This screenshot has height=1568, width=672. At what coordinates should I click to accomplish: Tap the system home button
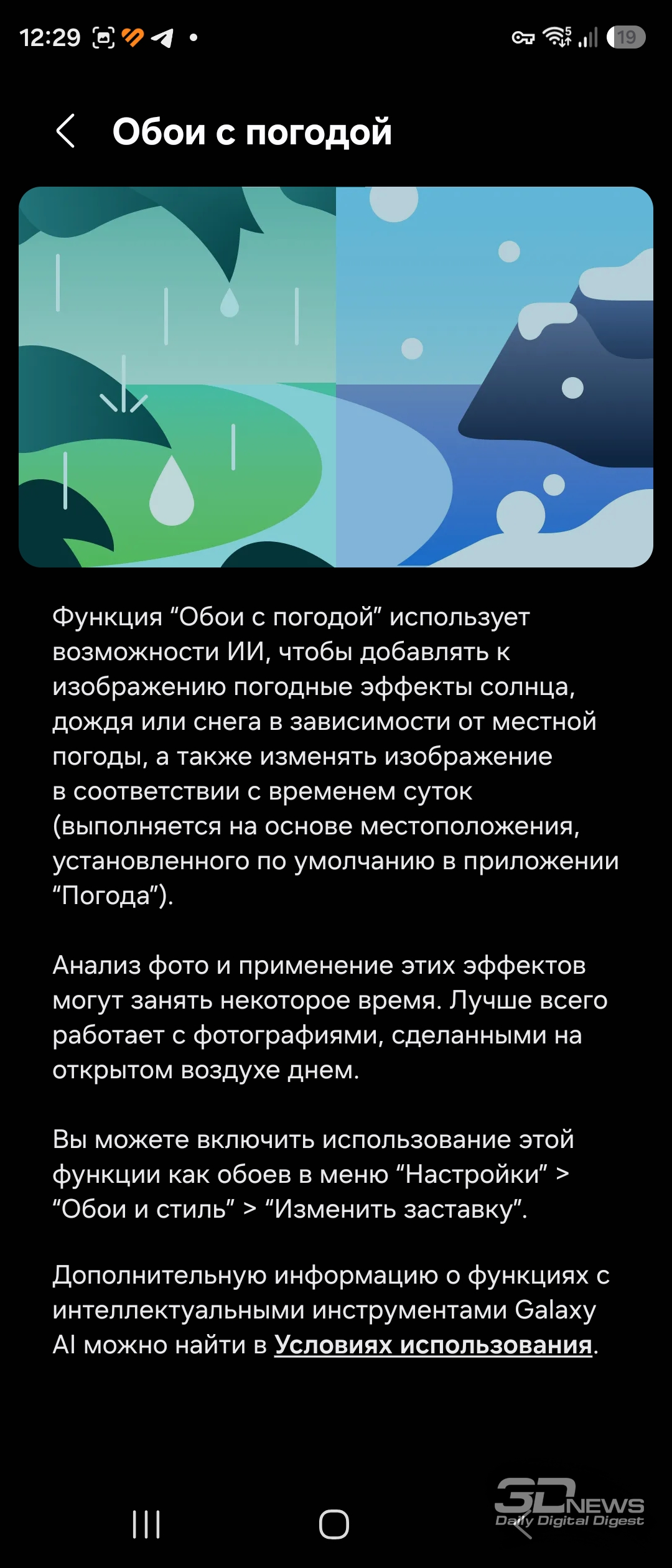334,1524
